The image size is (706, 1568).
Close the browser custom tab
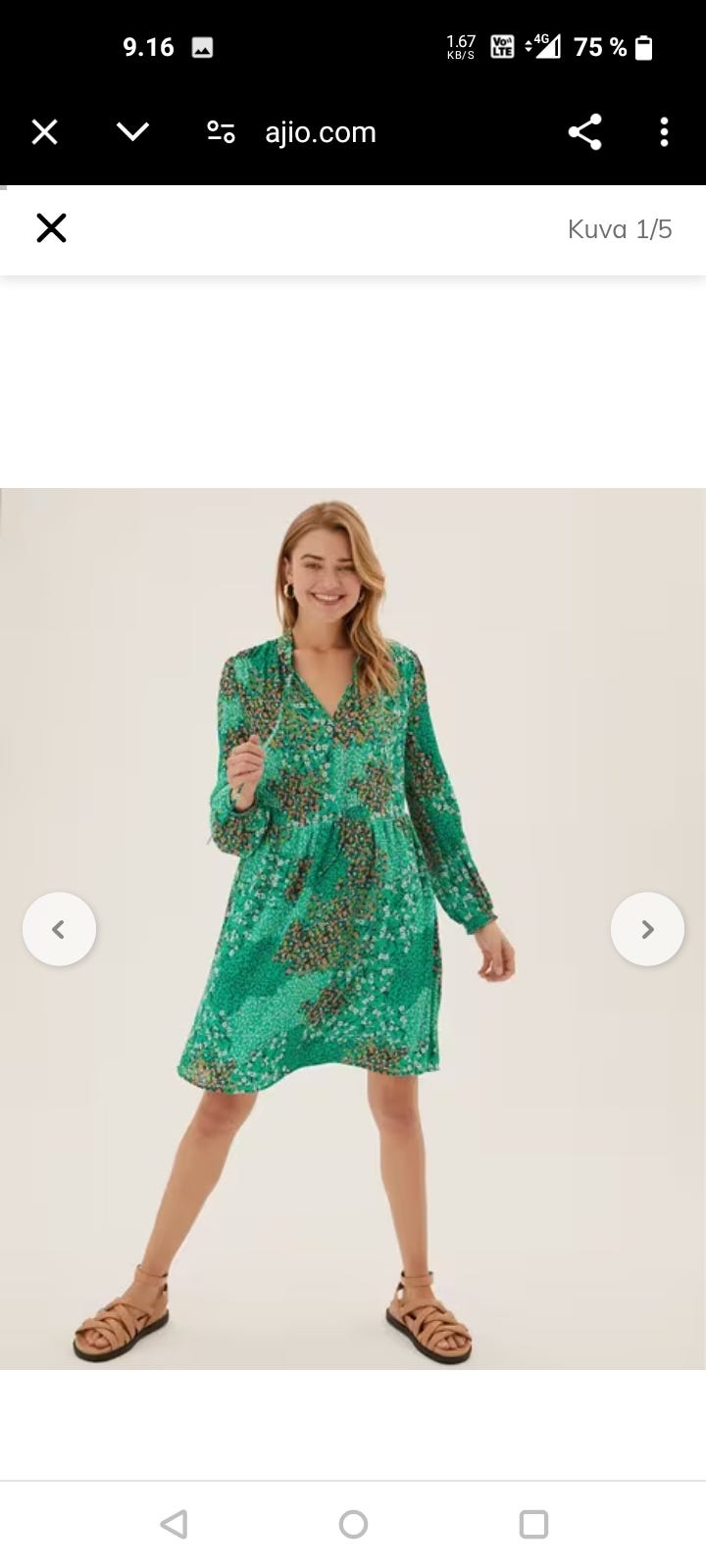coord(45,132)
